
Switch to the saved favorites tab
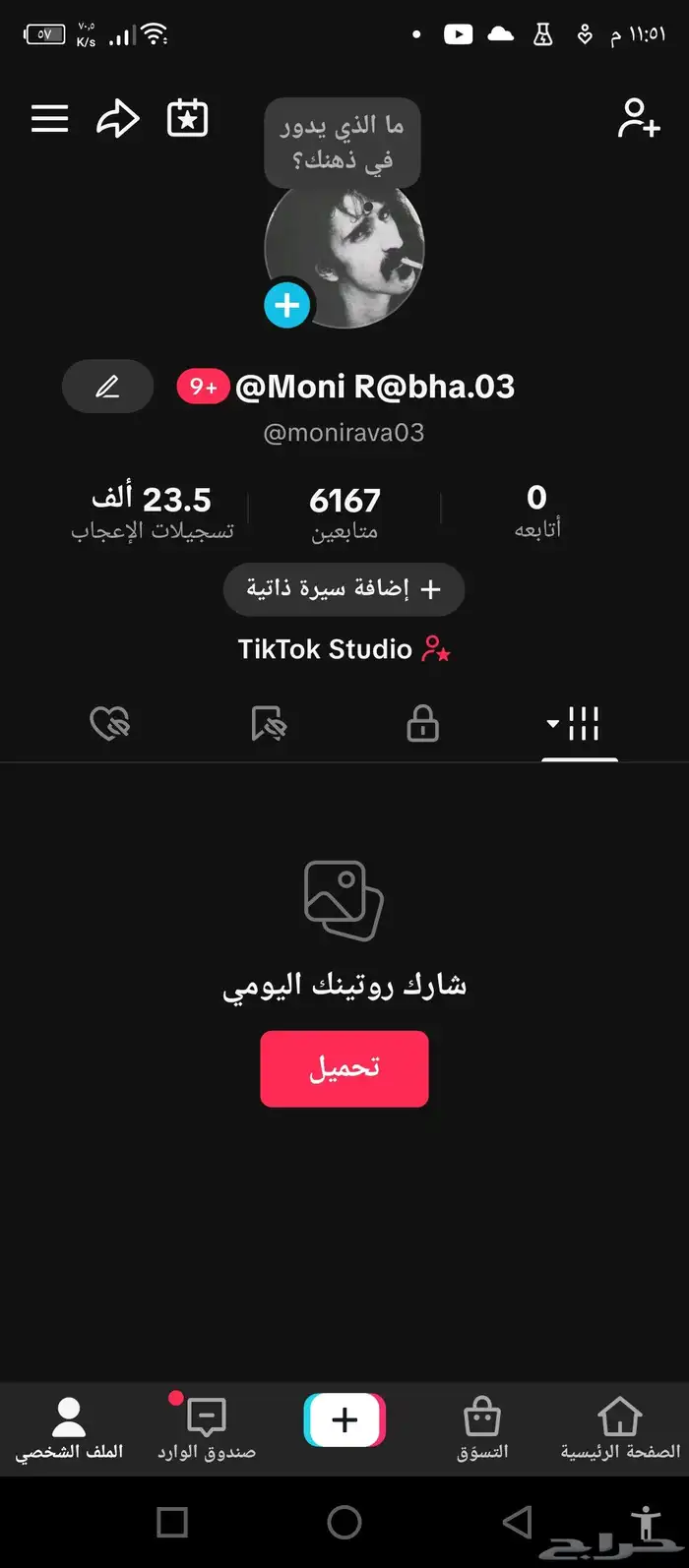268,725
